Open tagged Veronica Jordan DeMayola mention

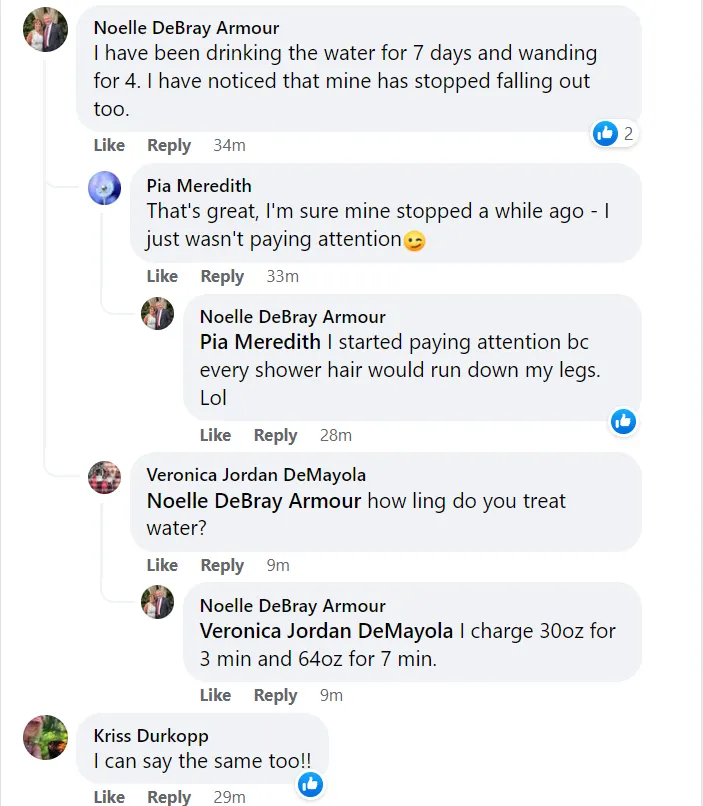[326, 631]
